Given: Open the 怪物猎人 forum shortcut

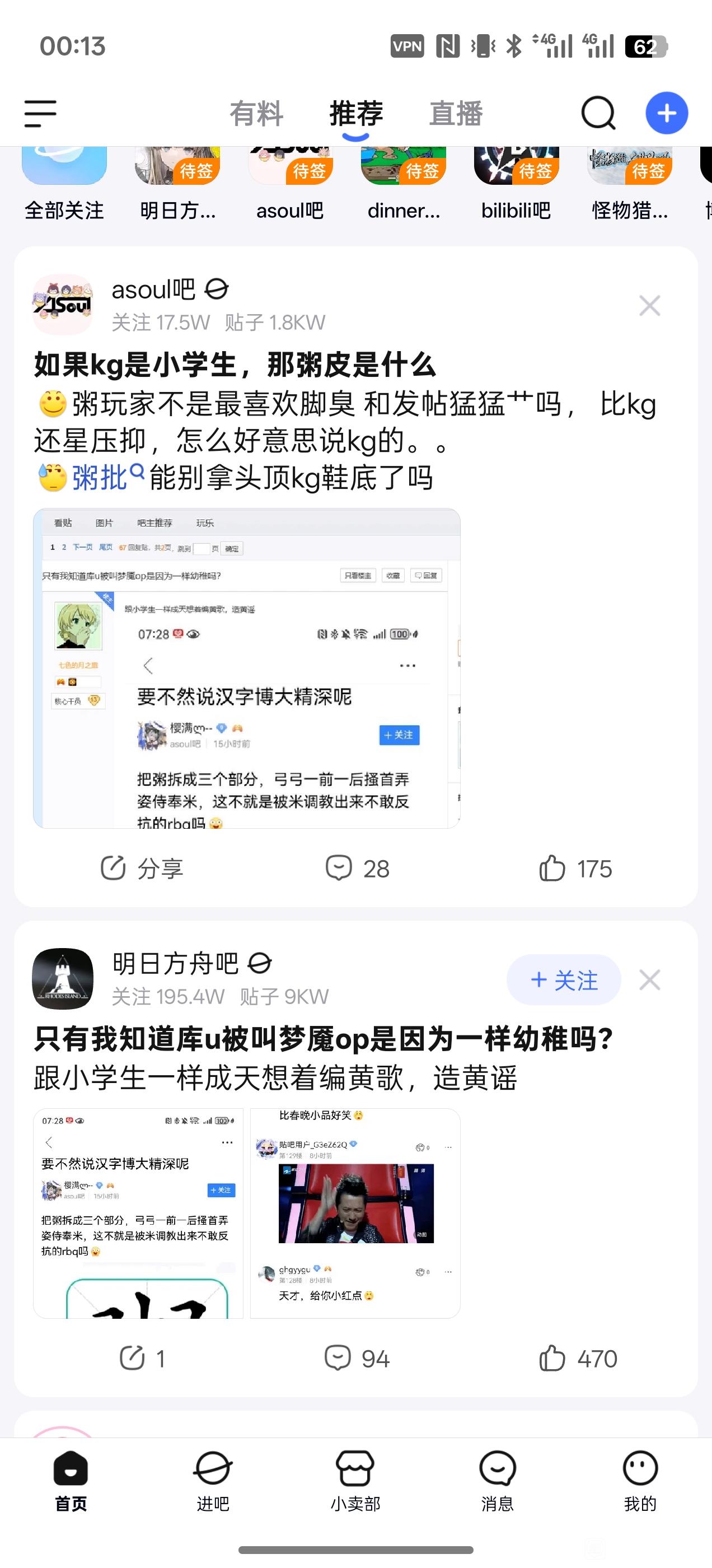Looking at the screenshot, I should pos(630,183).
